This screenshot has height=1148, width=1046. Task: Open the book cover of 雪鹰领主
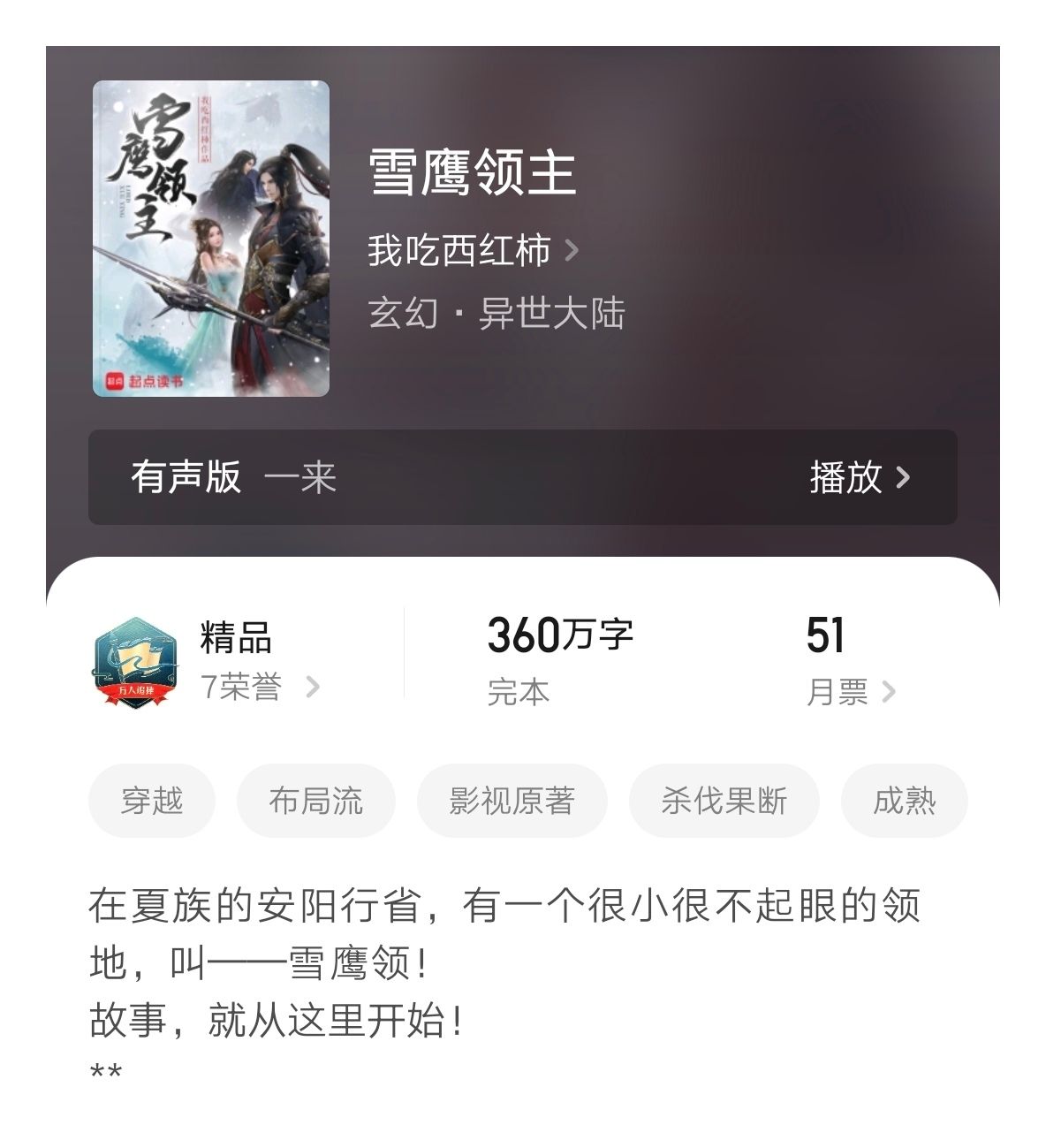pos(211,239)
